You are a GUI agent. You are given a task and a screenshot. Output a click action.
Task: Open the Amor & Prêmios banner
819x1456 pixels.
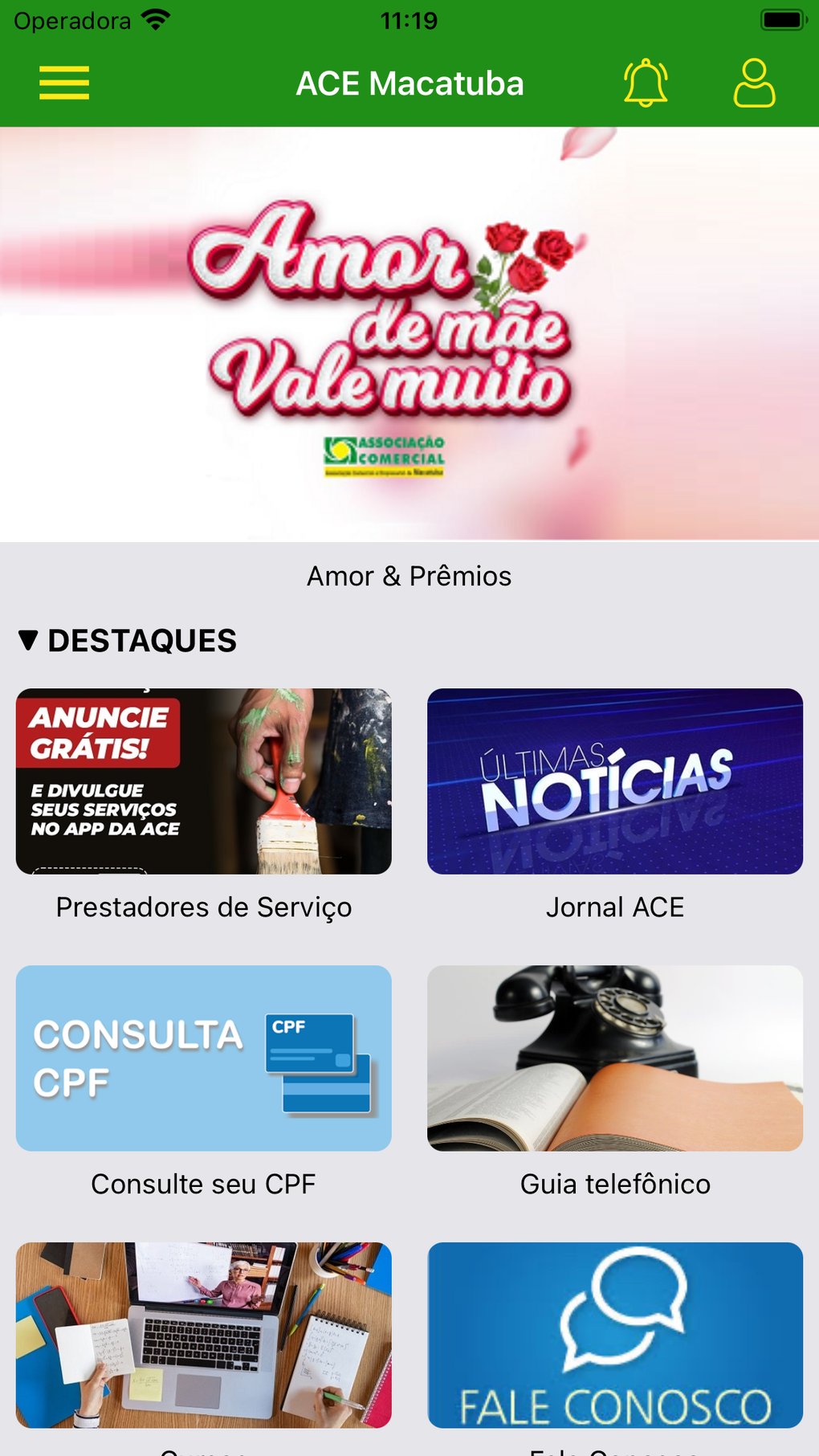pos(409,575)
